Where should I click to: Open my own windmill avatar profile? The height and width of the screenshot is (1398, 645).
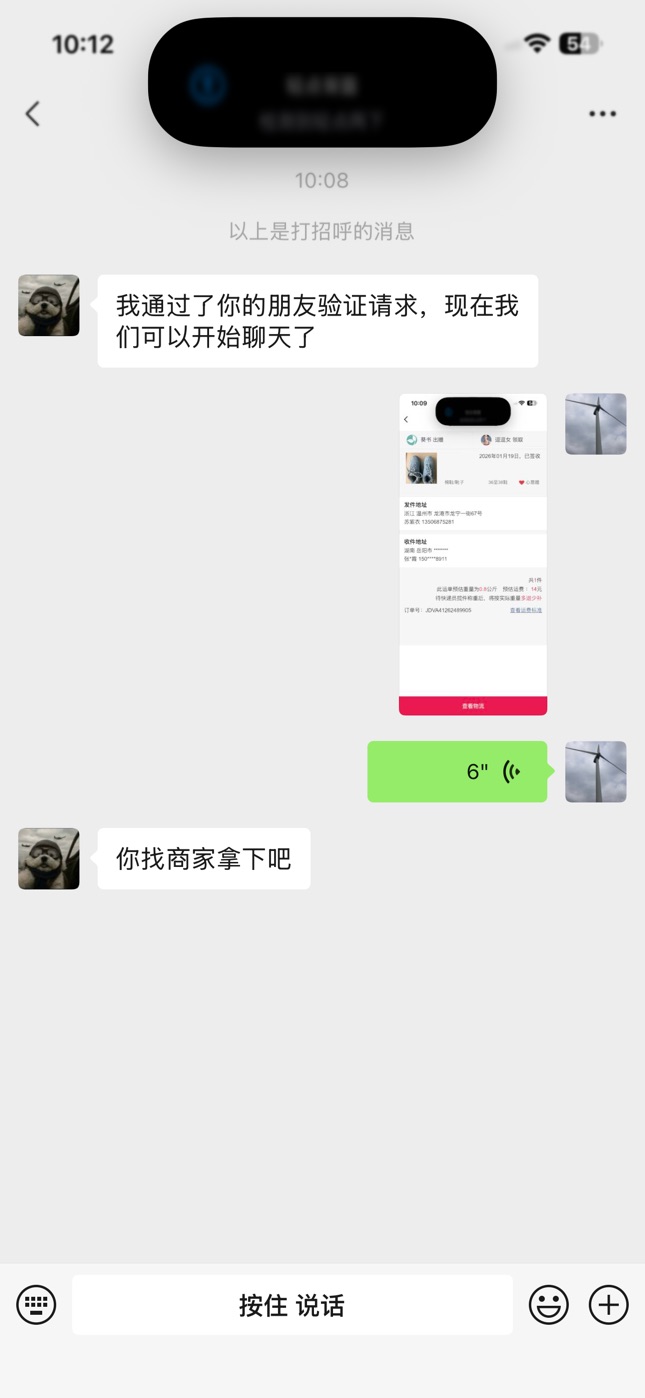595,424
